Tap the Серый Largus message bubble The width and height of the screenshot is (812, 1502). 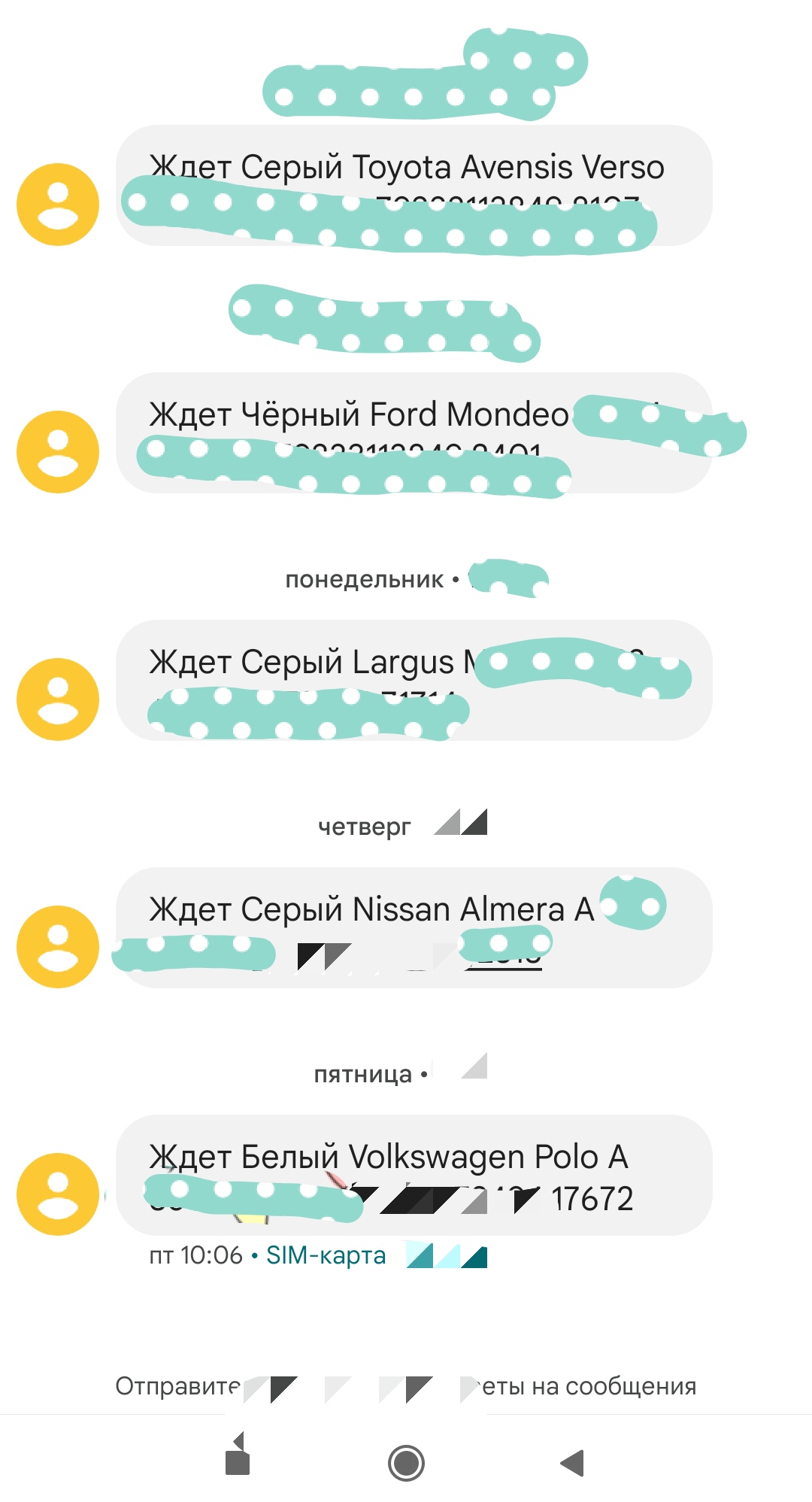click(414, 681)
